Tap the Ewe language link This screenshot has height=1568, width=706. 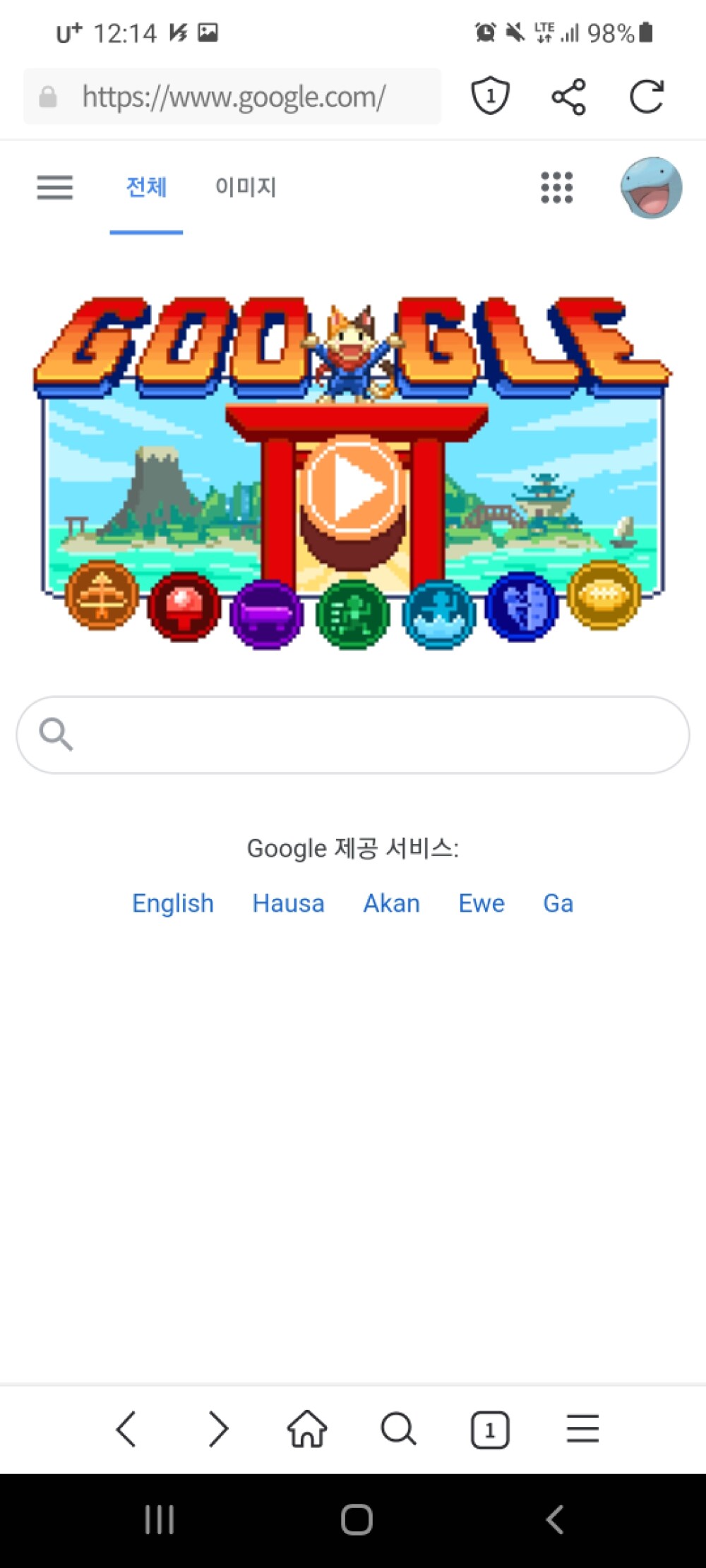(481, 903)
